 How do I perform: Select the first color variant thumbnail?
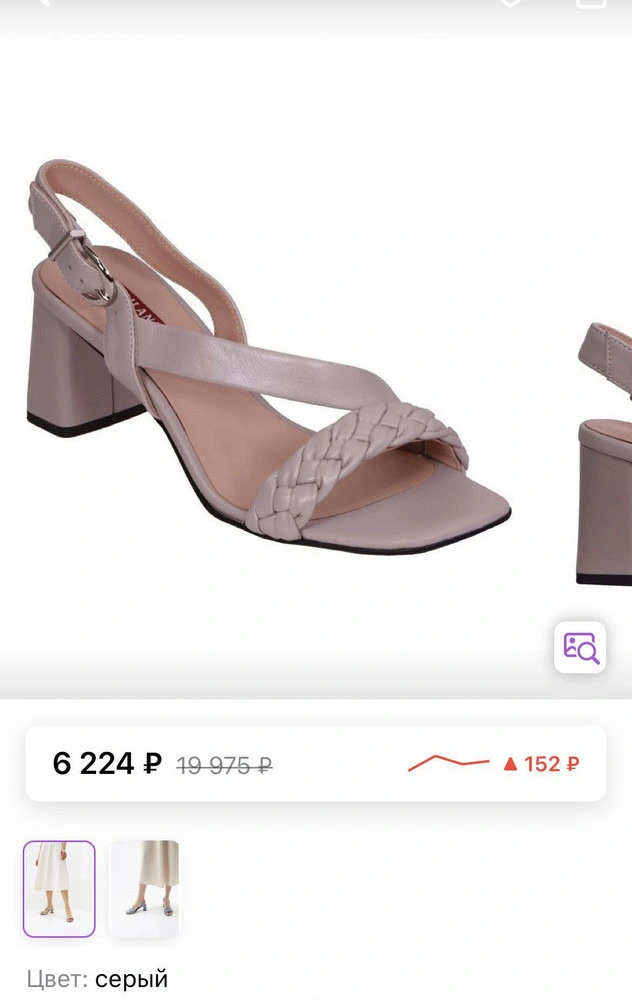(59, 888)
